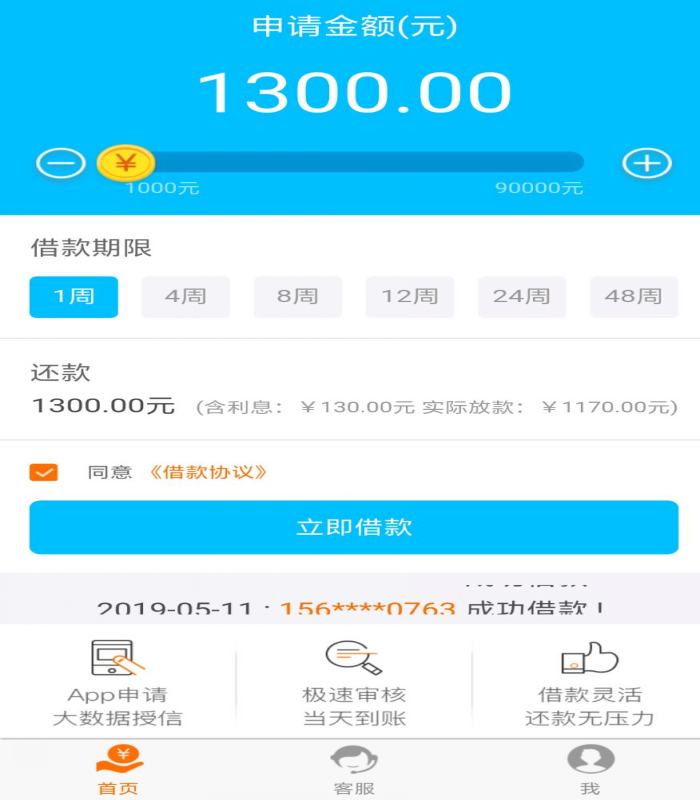This screenshot has height=800, width=700.
Task: Set loan term to 12周
Action: point(410,296)
